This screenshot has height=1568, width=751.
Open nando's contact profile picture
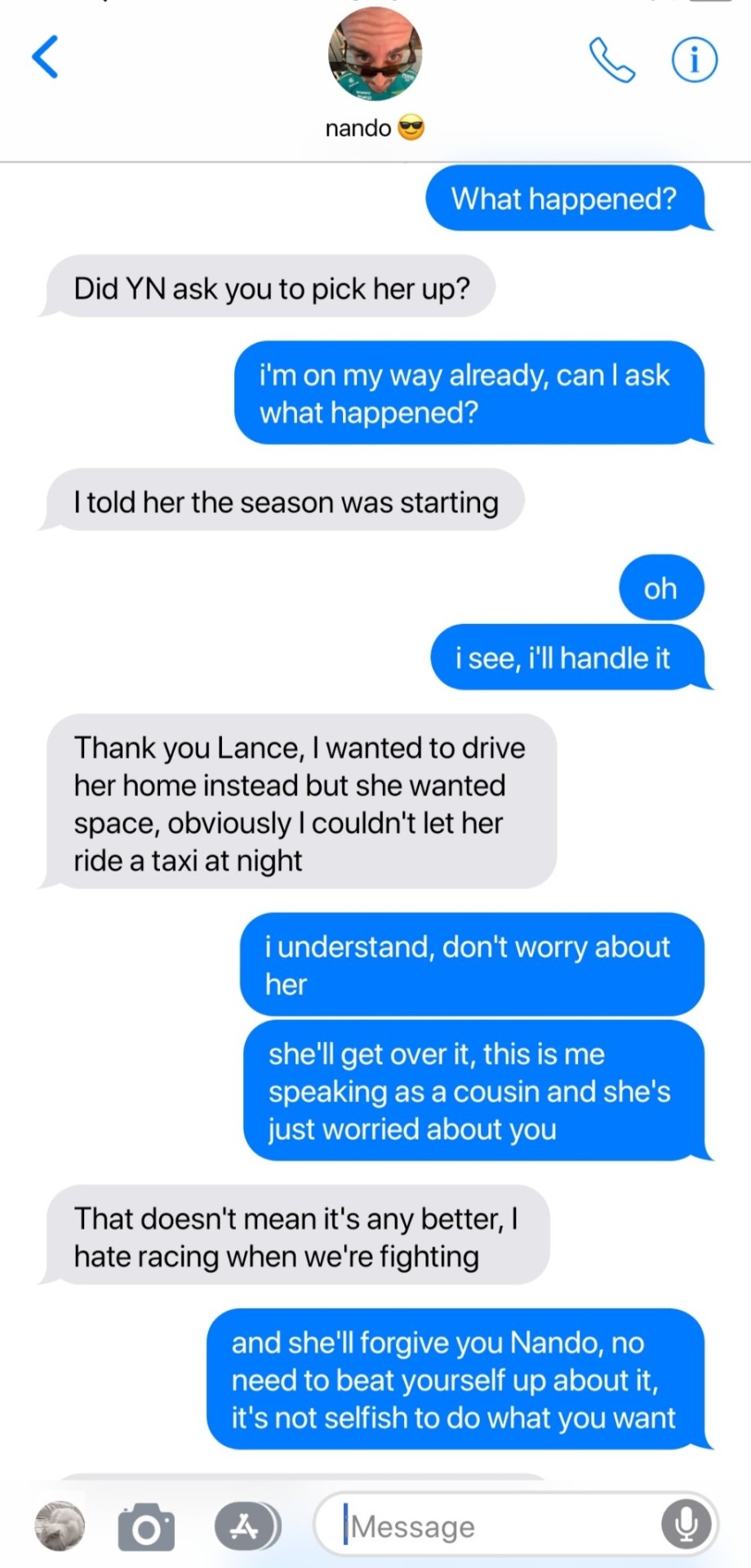point(375,54)
